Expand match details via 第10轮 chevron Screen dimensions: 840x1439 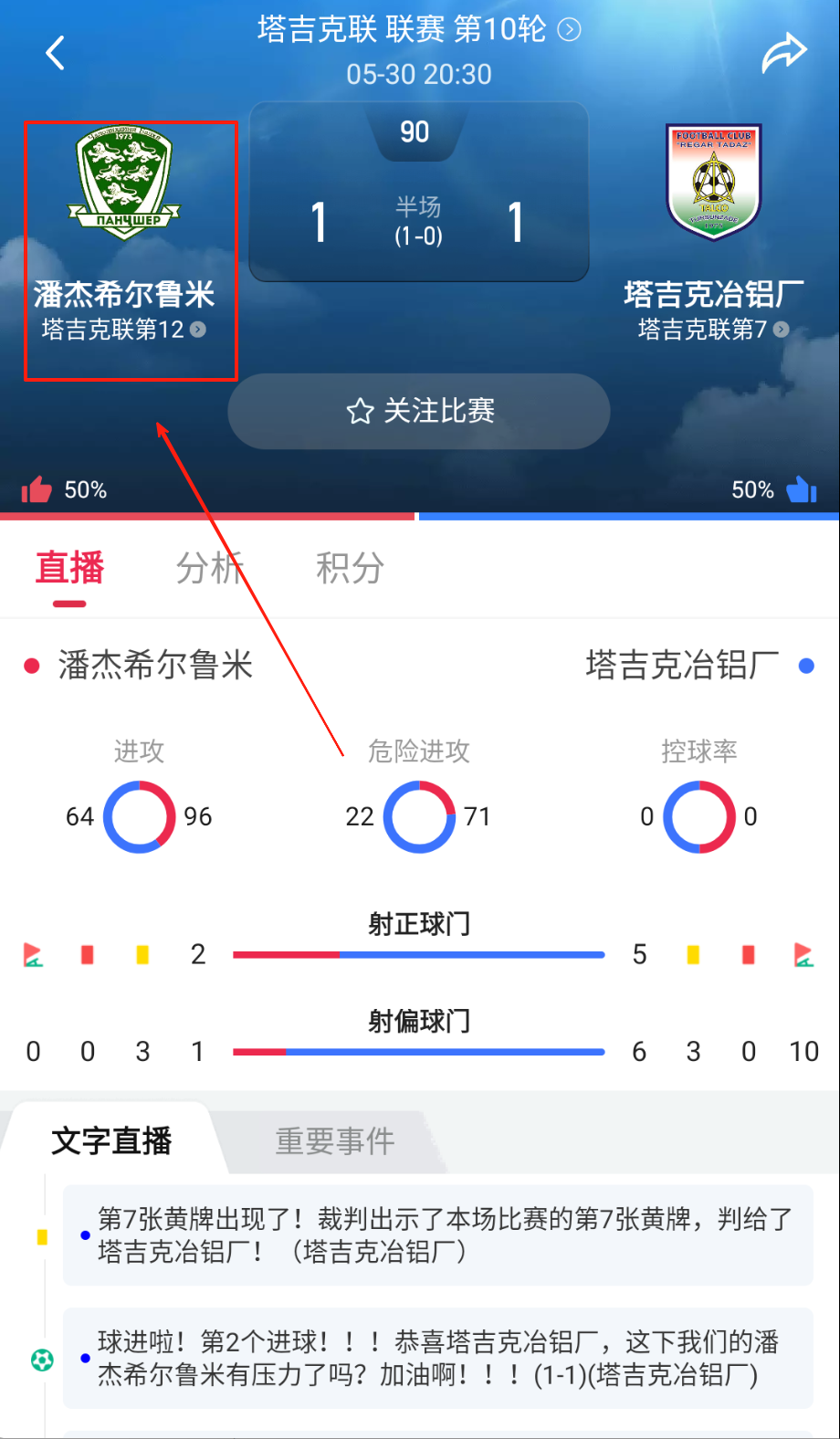coord(568,29)
